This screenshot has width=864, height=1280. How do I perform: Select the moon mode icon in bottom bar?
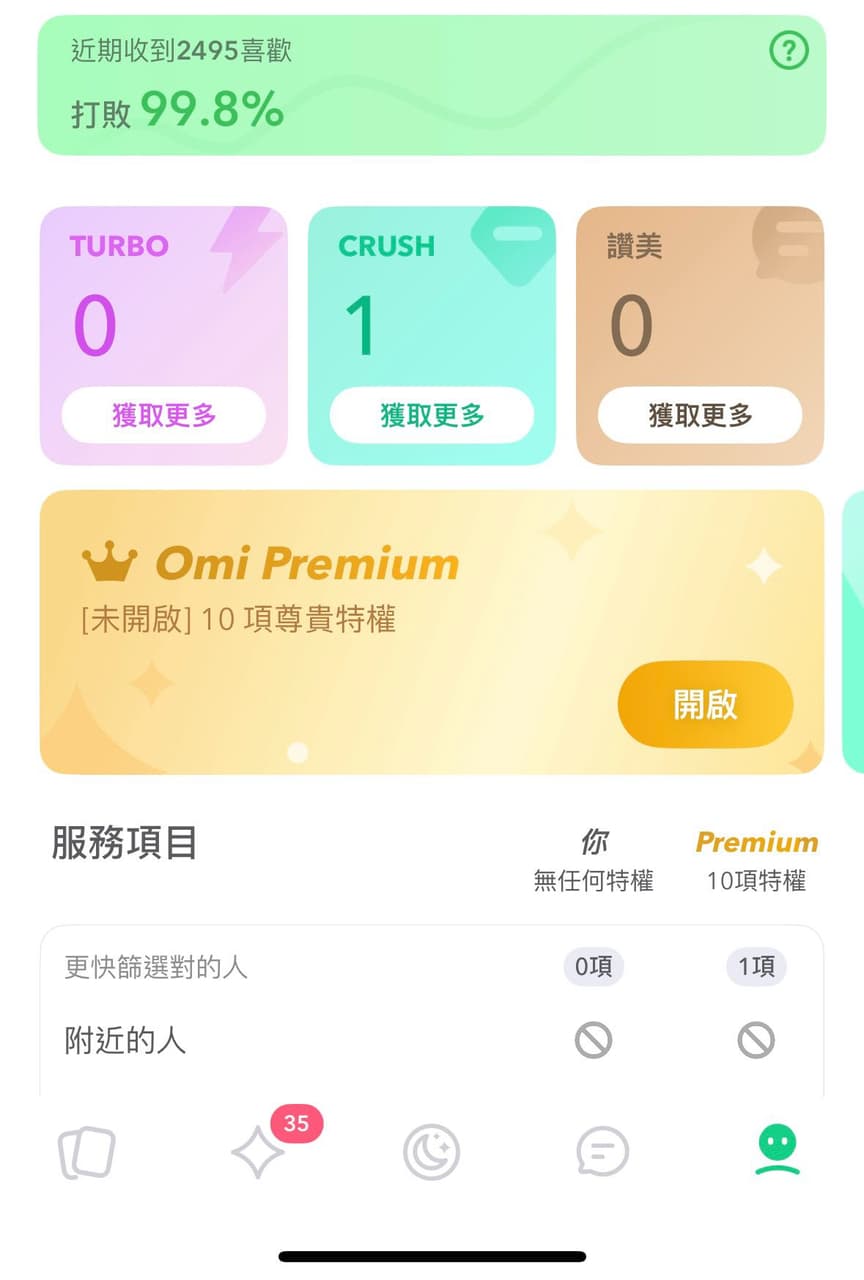coord(432,1152)
